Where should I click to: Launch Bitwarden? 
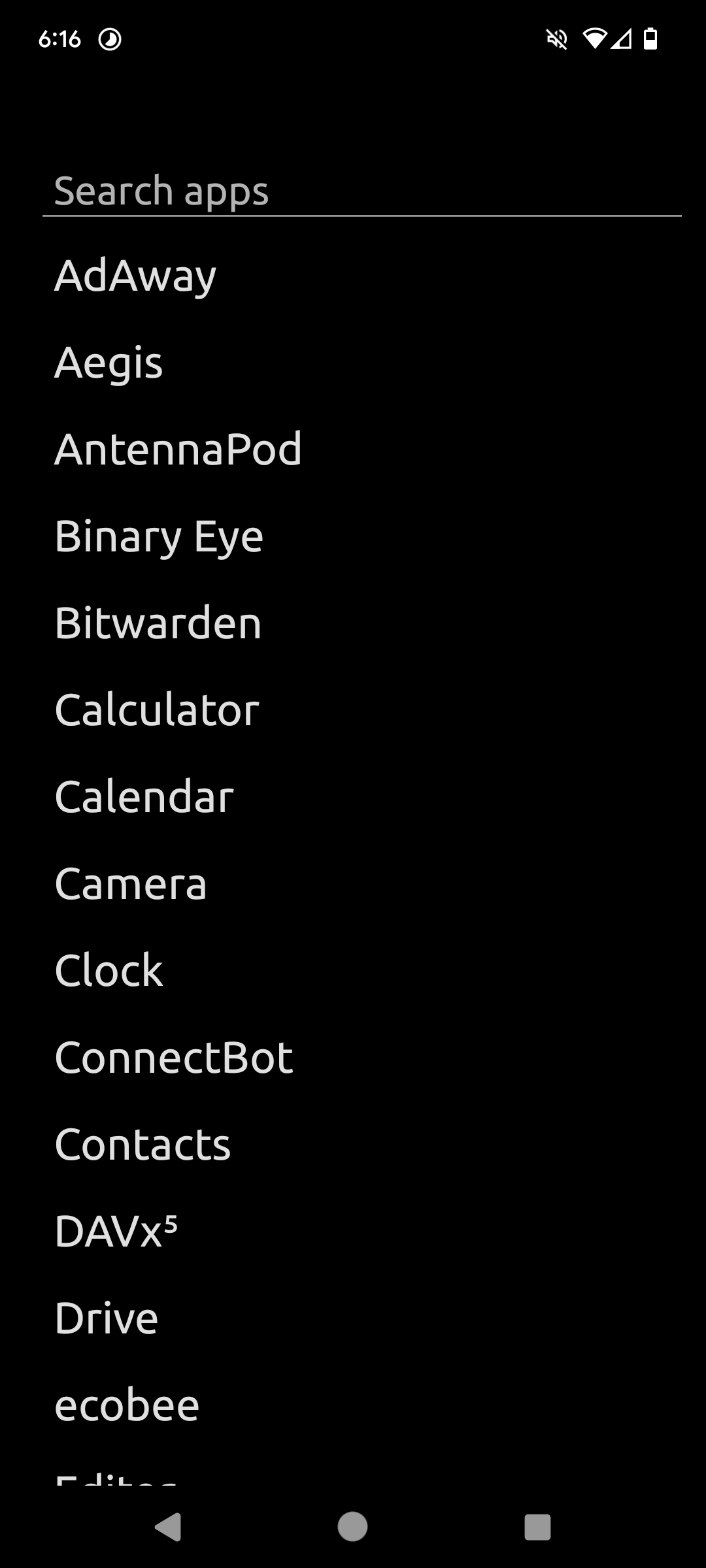(158, 623)
